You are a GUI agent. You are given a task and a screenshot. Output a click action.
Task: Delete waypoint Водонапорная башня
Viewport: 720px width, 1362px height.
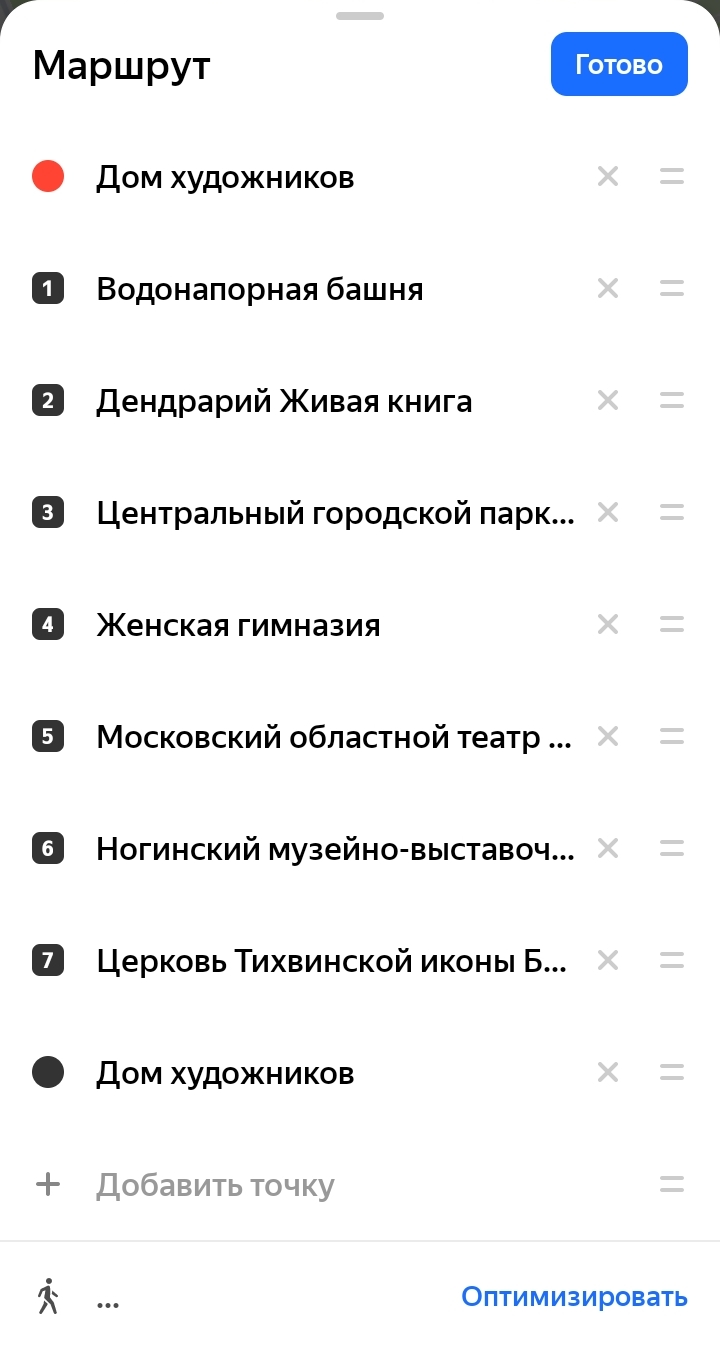click(607, 290)
